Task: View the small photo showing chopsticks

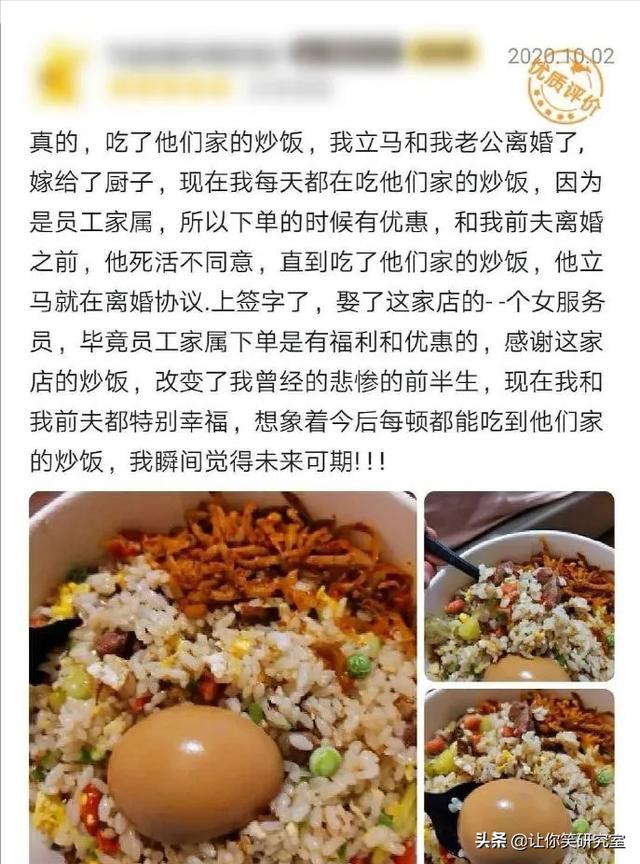Action: pos(519,586)
